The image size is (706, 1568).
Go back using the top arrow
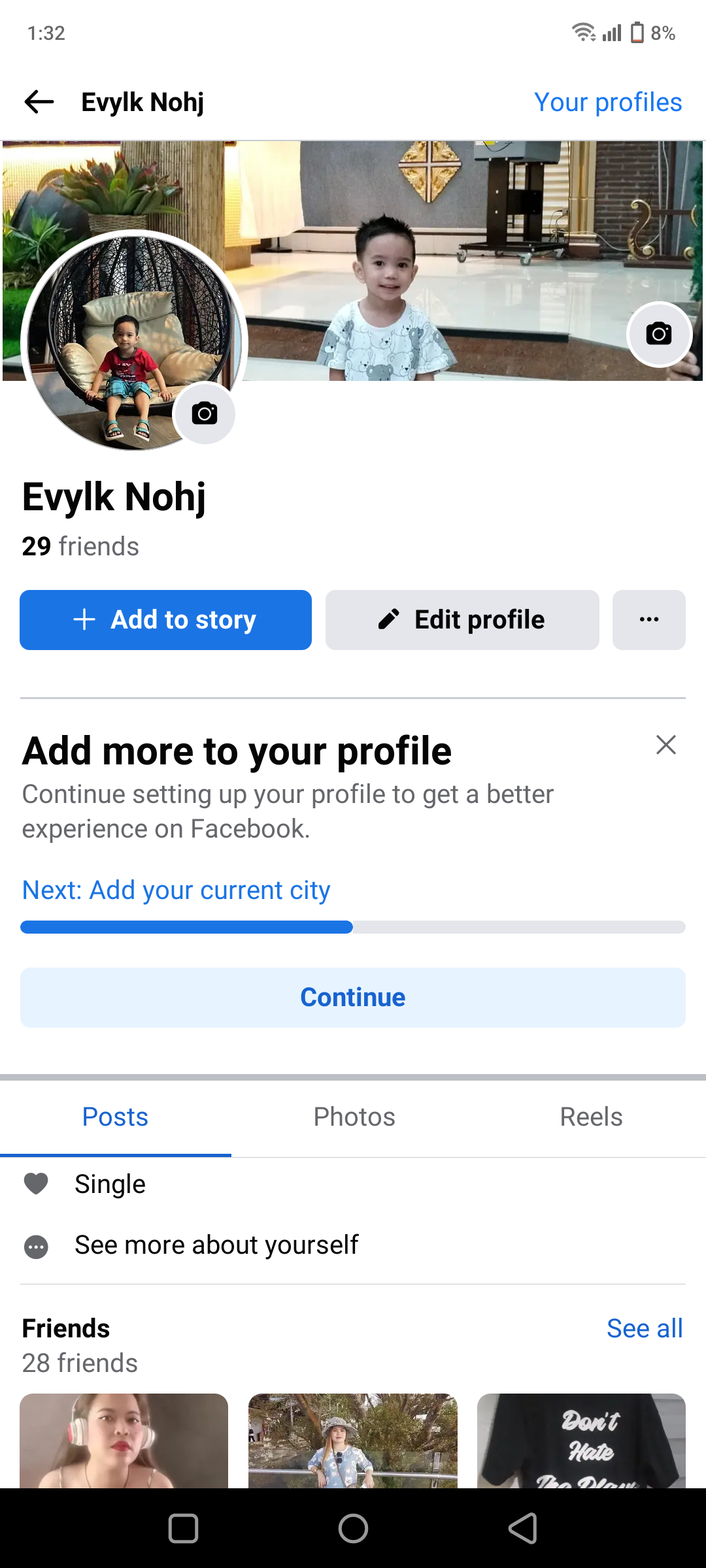point(39,102)
